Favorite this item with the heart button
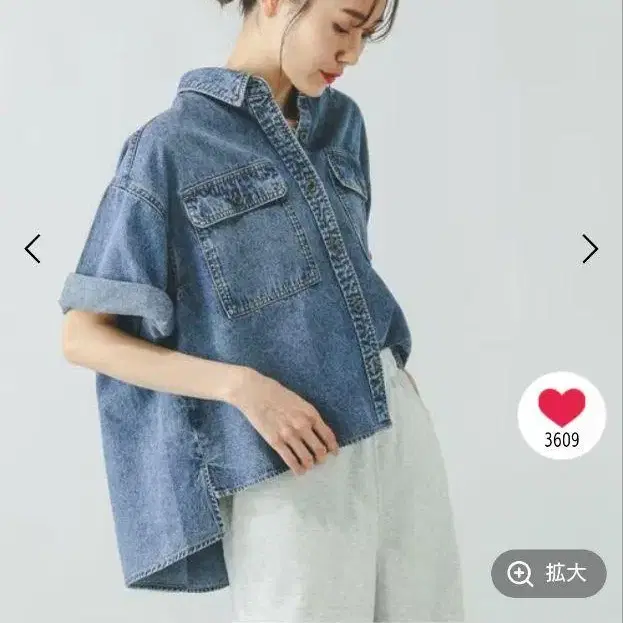The image size is (623, 623). click(x=562, y=416)
